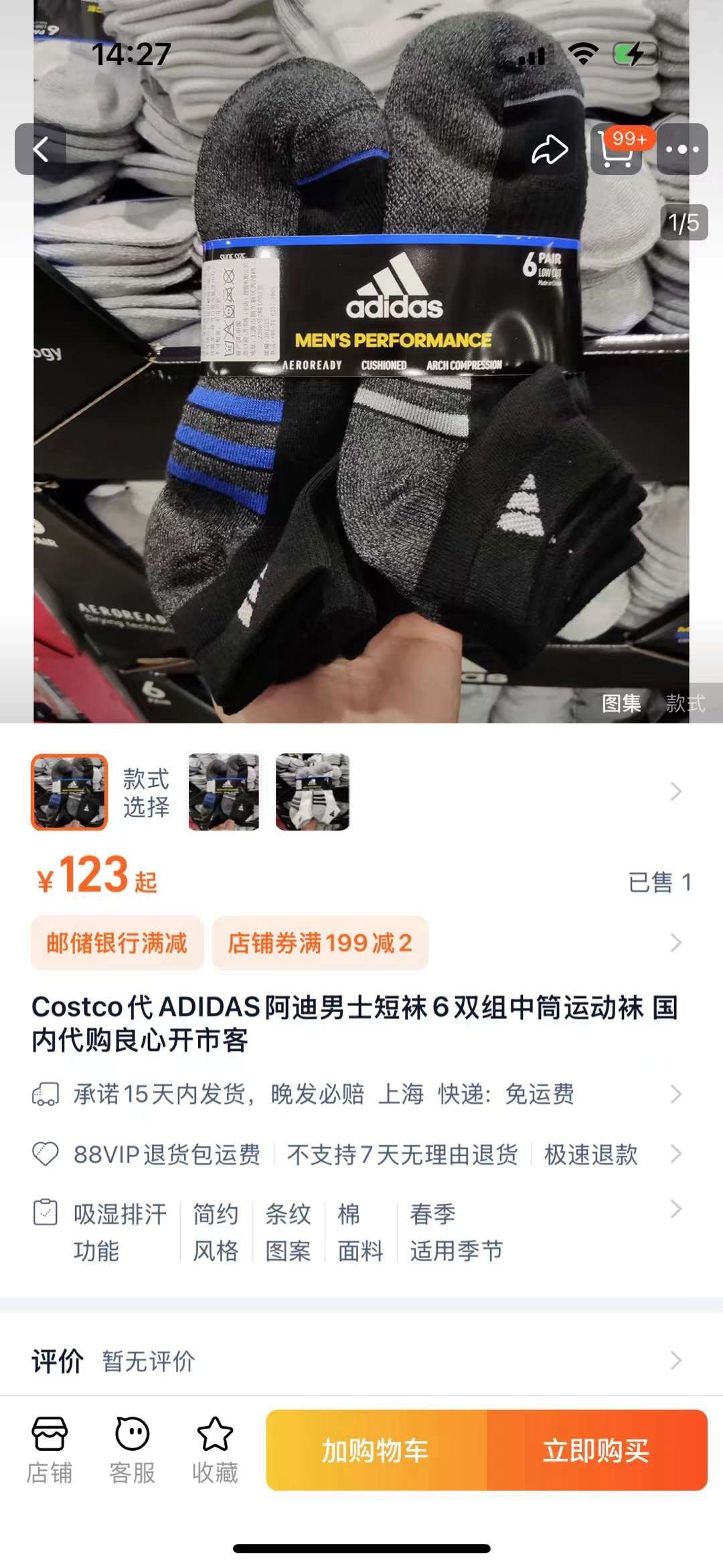Switch to the 款式 image tab

tap(685, 703)
